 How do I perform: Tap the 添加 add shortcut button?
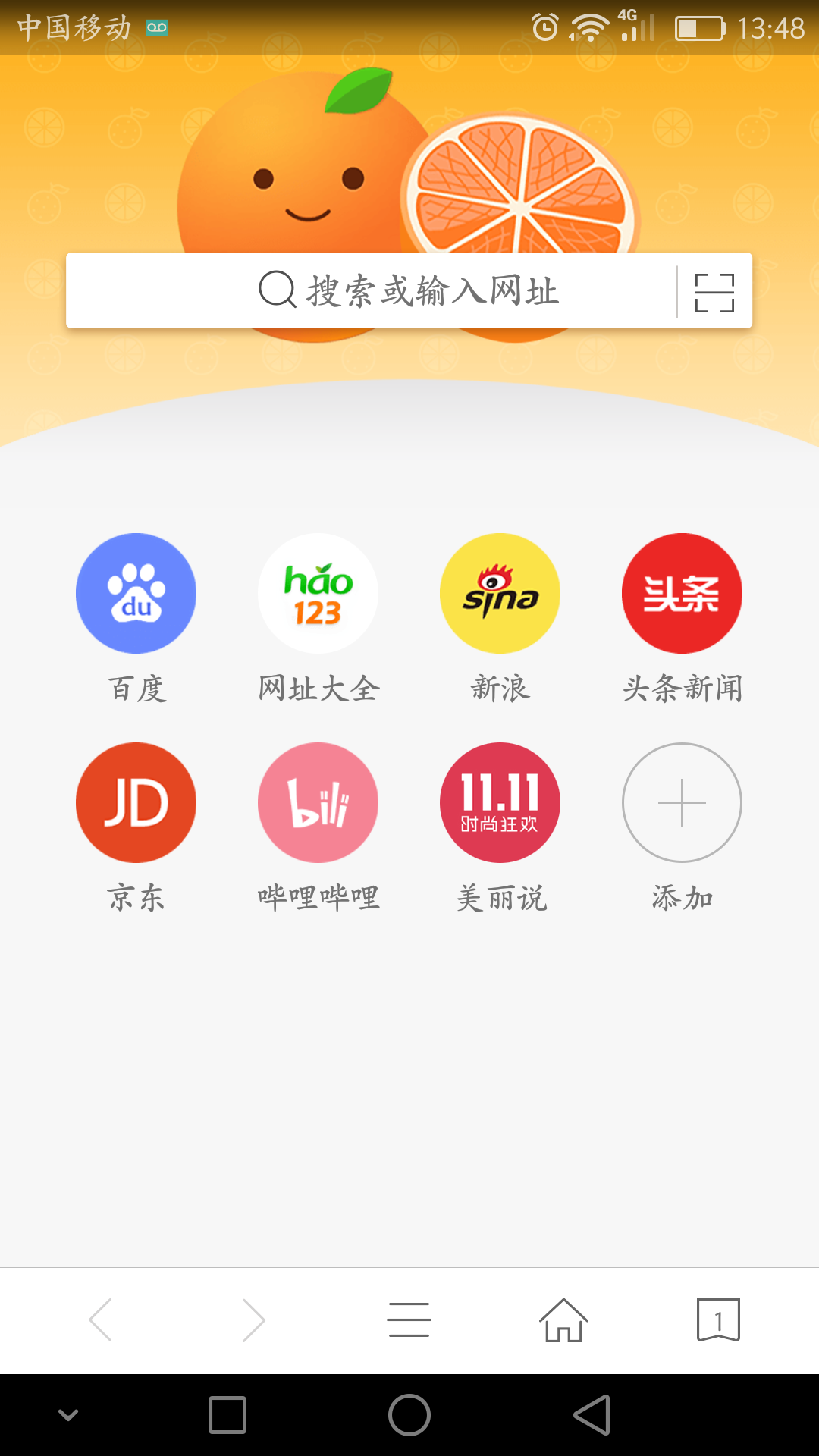681,802
